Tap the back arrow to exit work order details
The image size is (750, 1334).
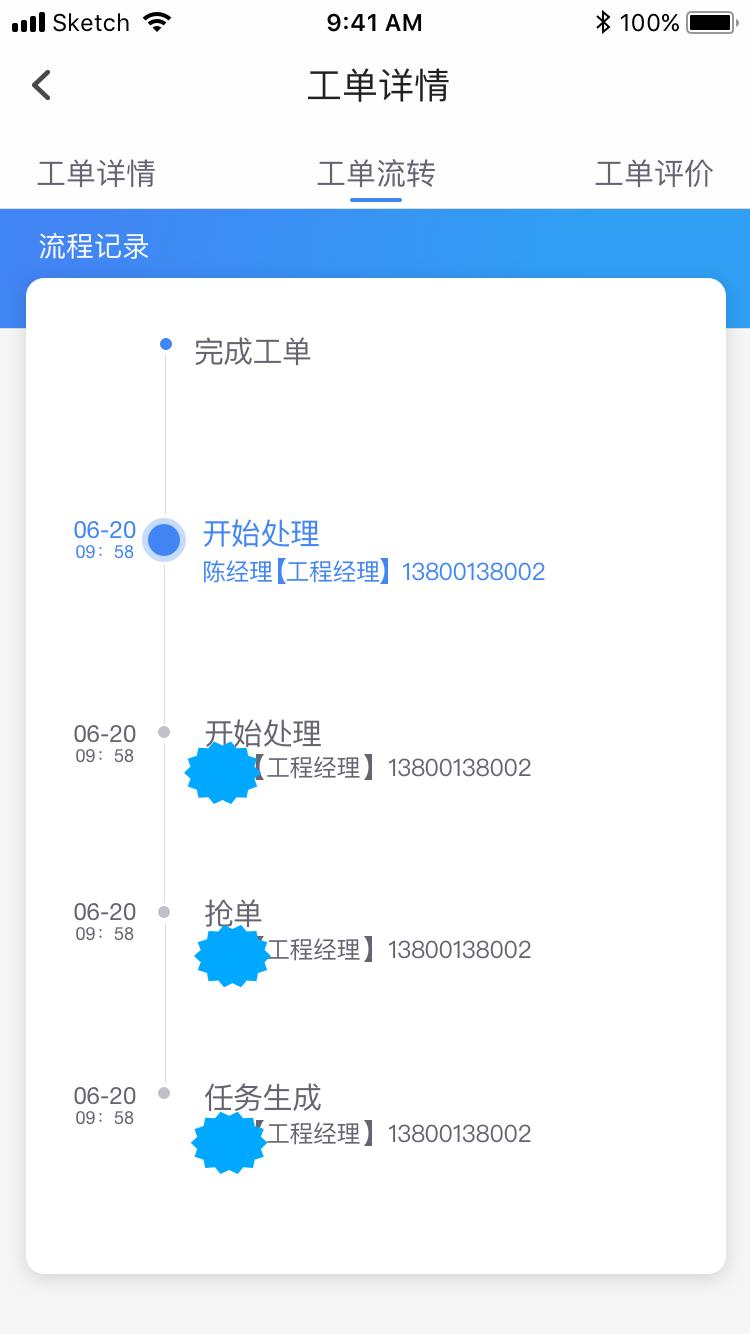40,85
